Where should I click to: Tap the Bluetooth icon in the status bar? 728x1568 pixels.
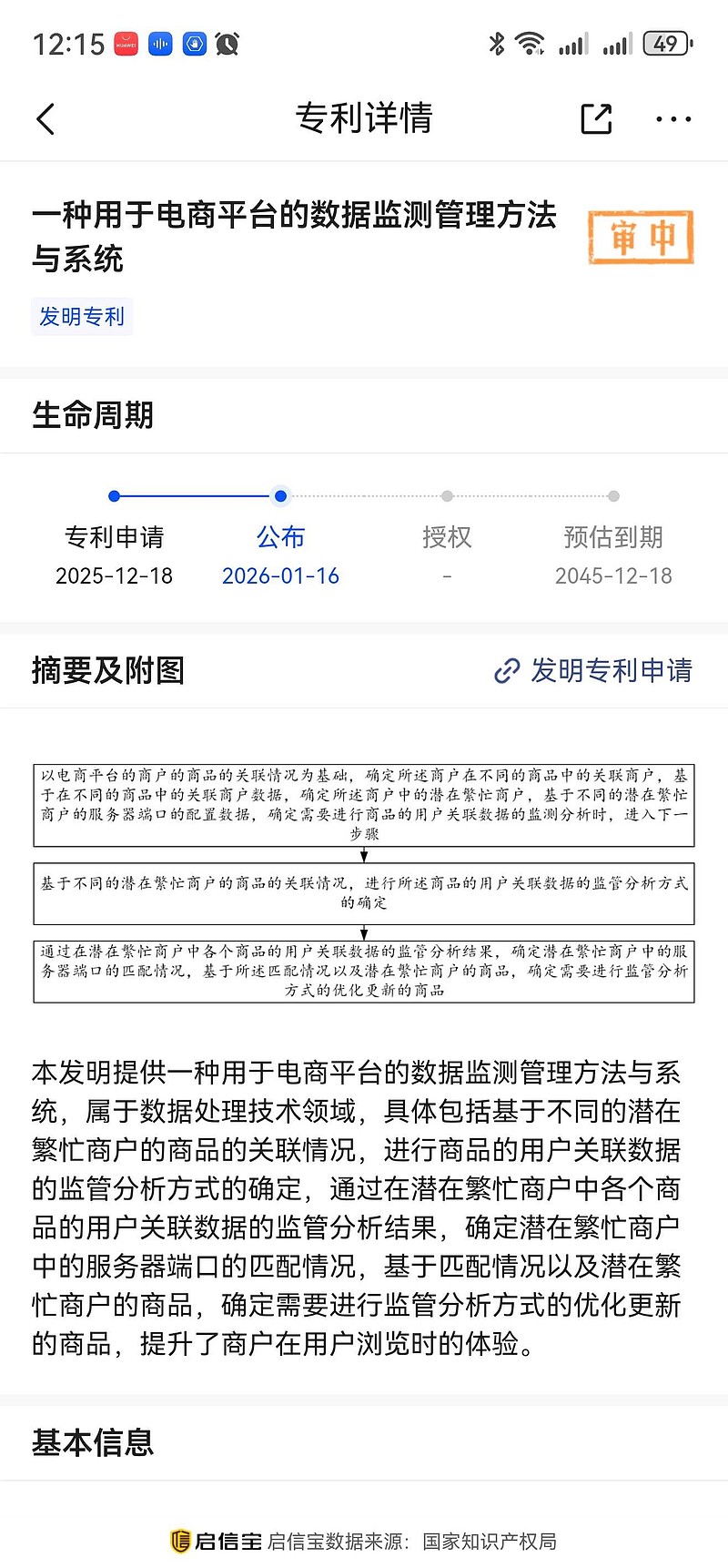click(495, 42)
